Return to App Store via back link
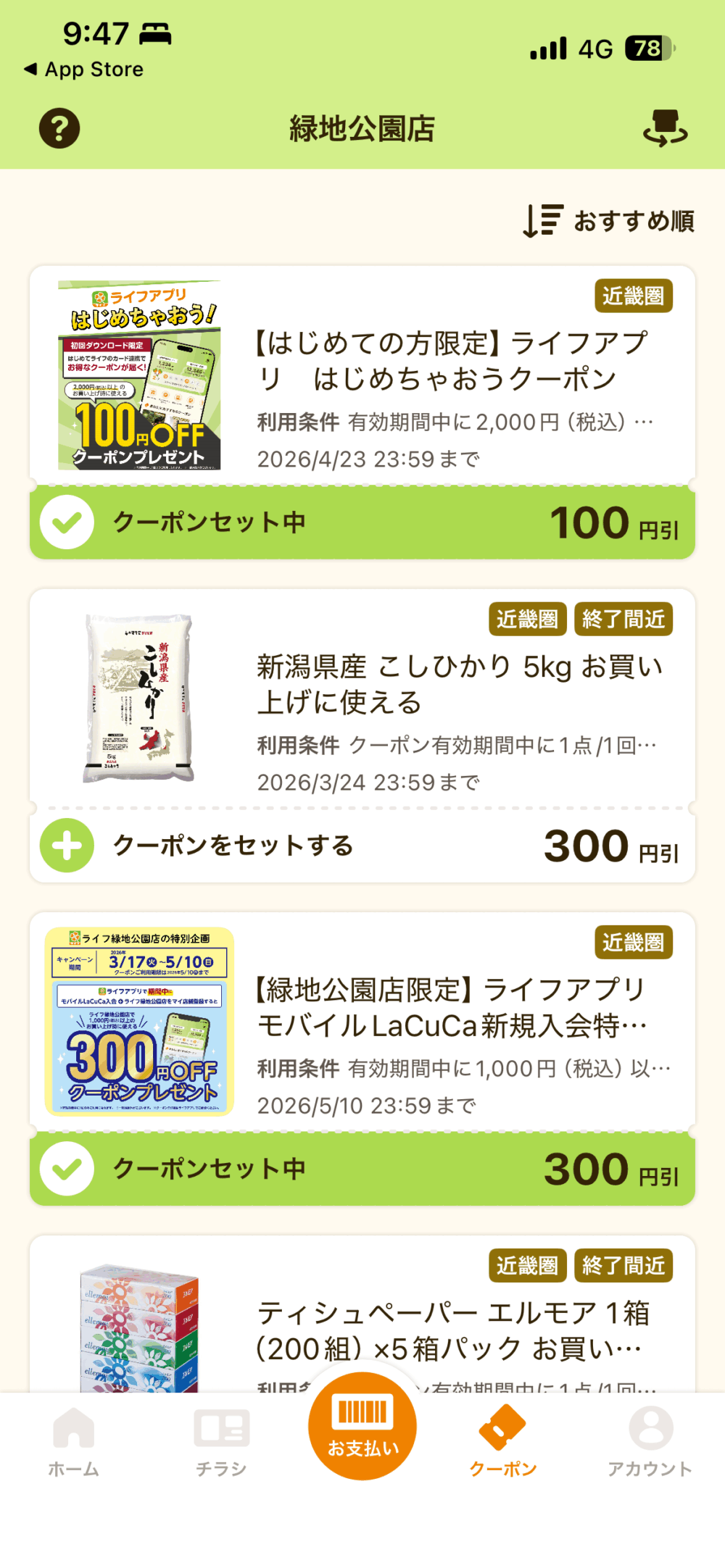 tap(84, 70)
